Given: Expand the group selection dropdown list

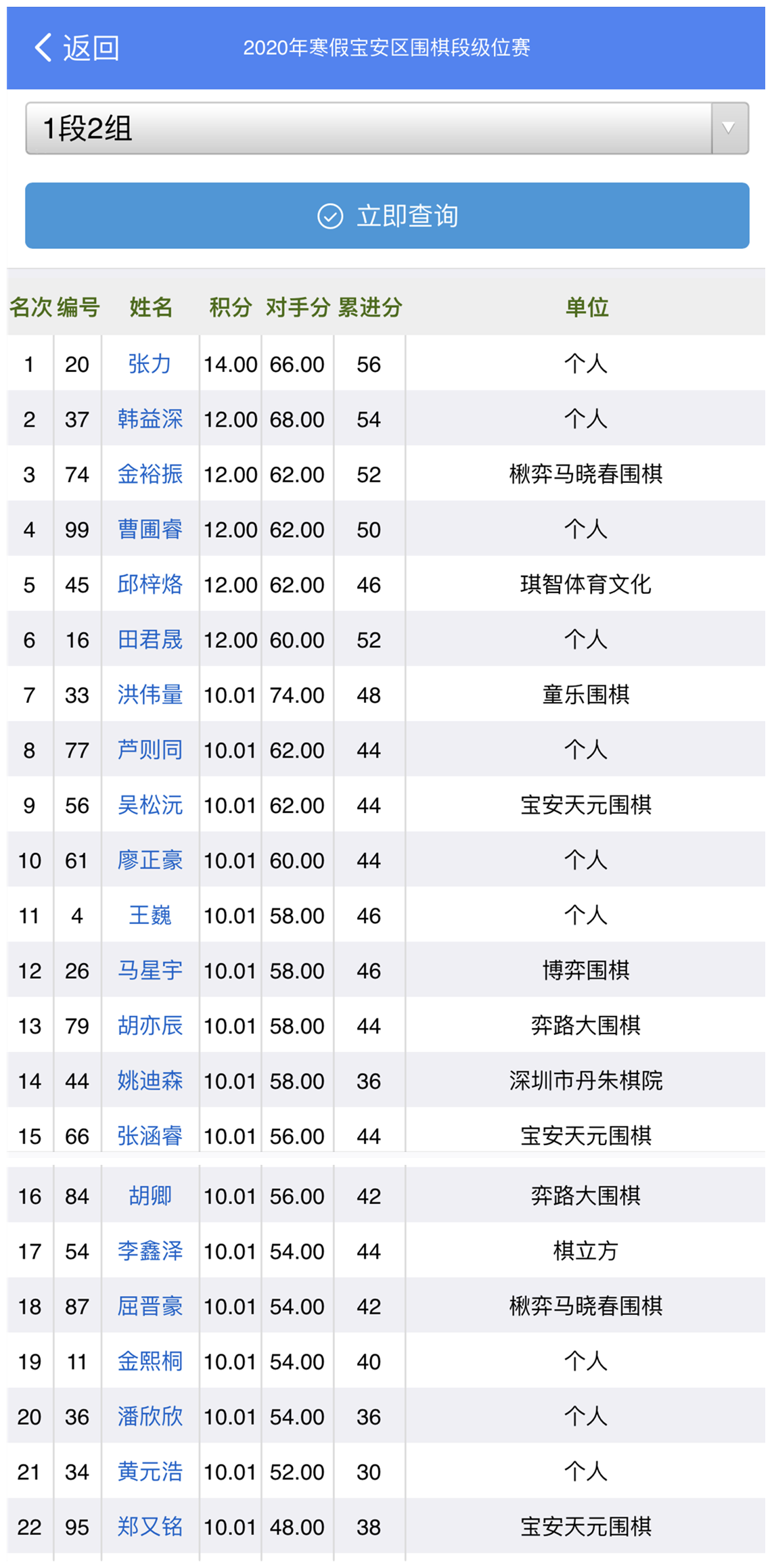Looking at the screenshot, I should click(727, 126).
